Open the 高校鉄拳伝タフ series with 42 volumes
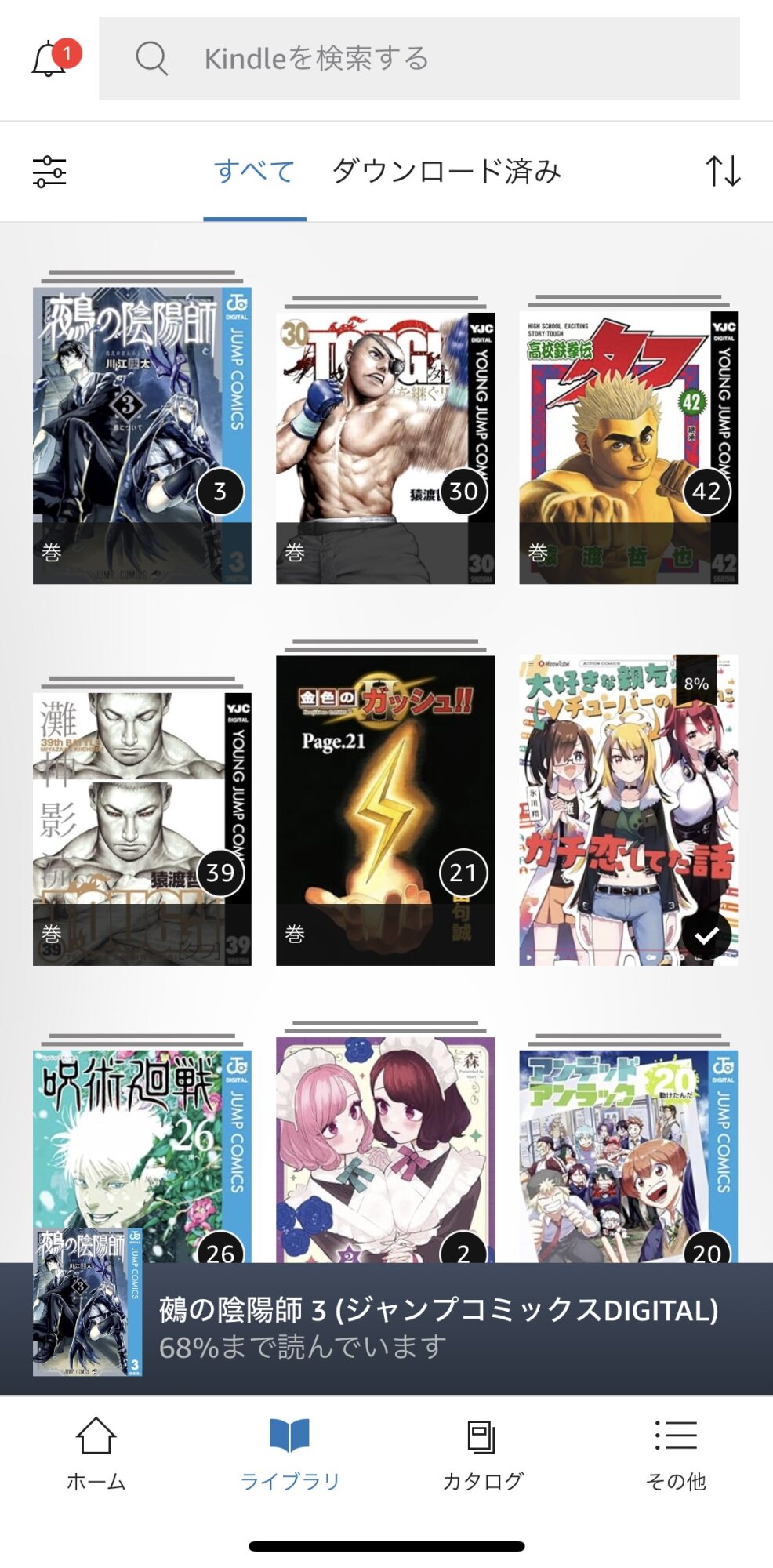Screen dimensions: 773x1568 tap(628, 447)
